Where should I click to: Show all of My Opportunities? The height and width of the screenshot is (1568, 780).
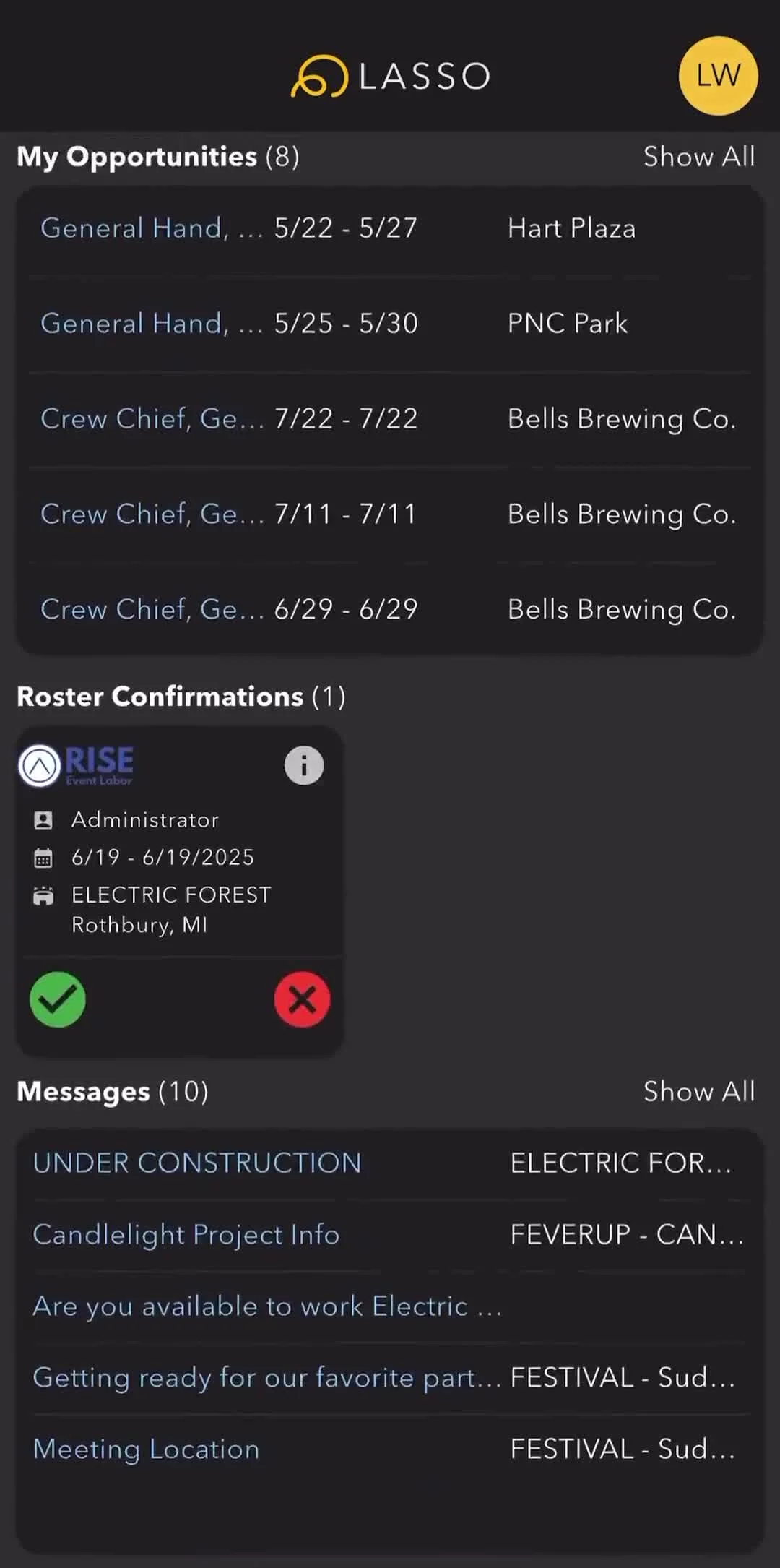pyautogui.click(x=699, y=157)
